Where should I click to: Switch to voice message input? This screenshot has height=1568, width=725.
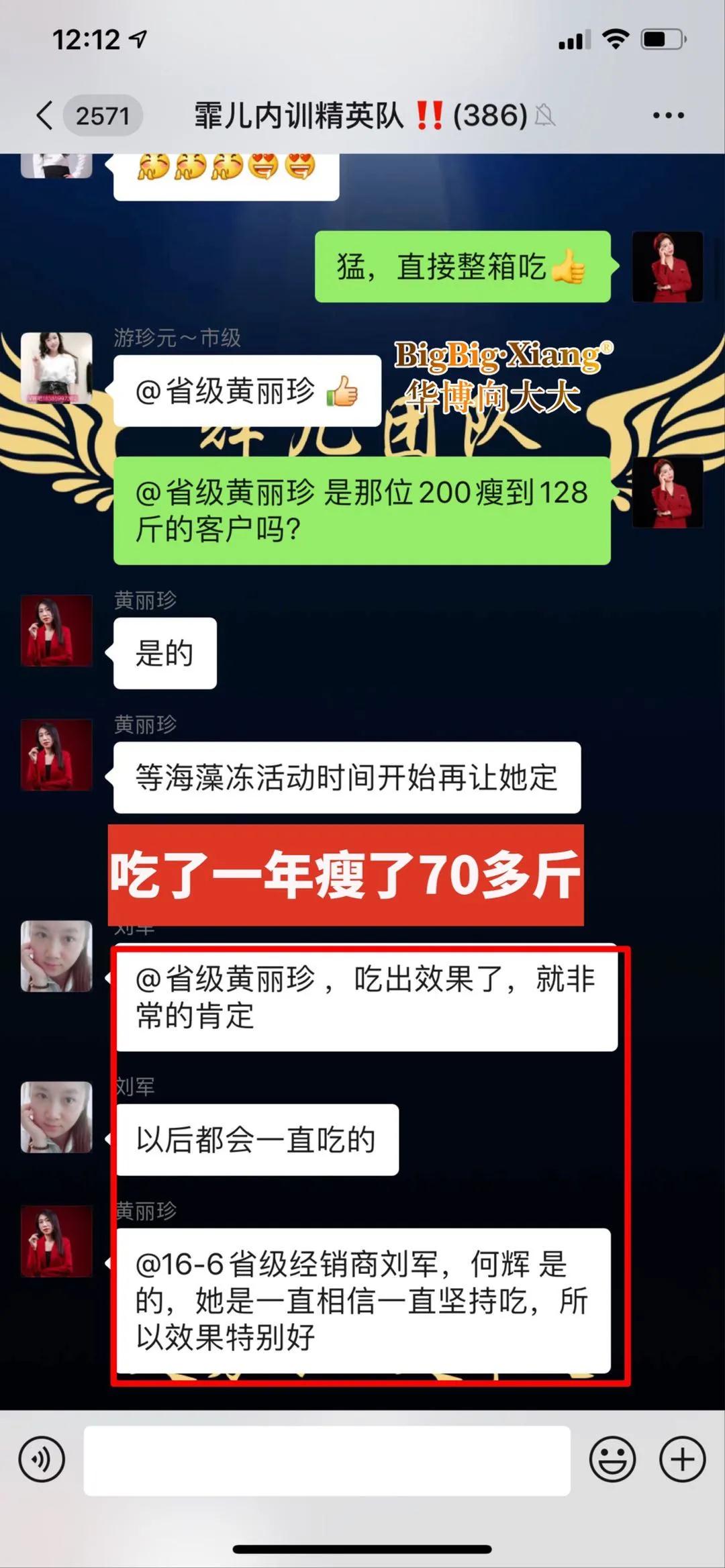(x=42, y=1459)
